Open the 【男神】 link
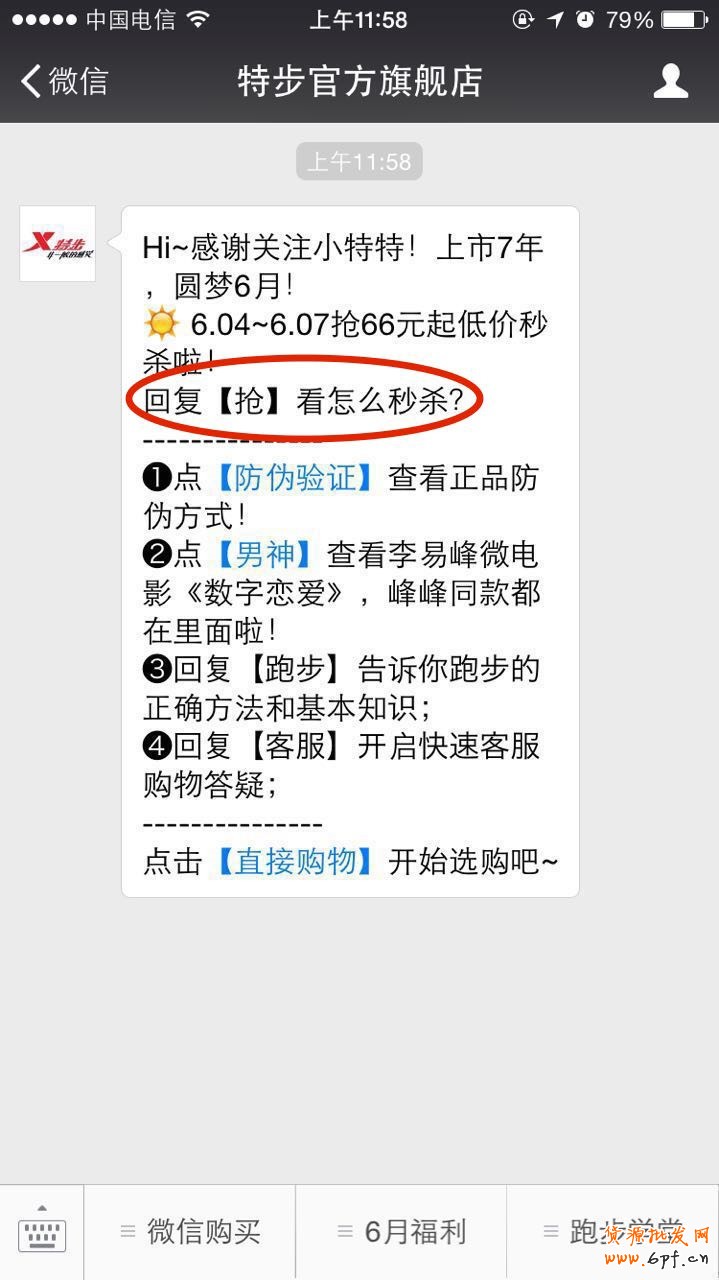This screenshot has width=719, height=1280. [x=265, y=554]
